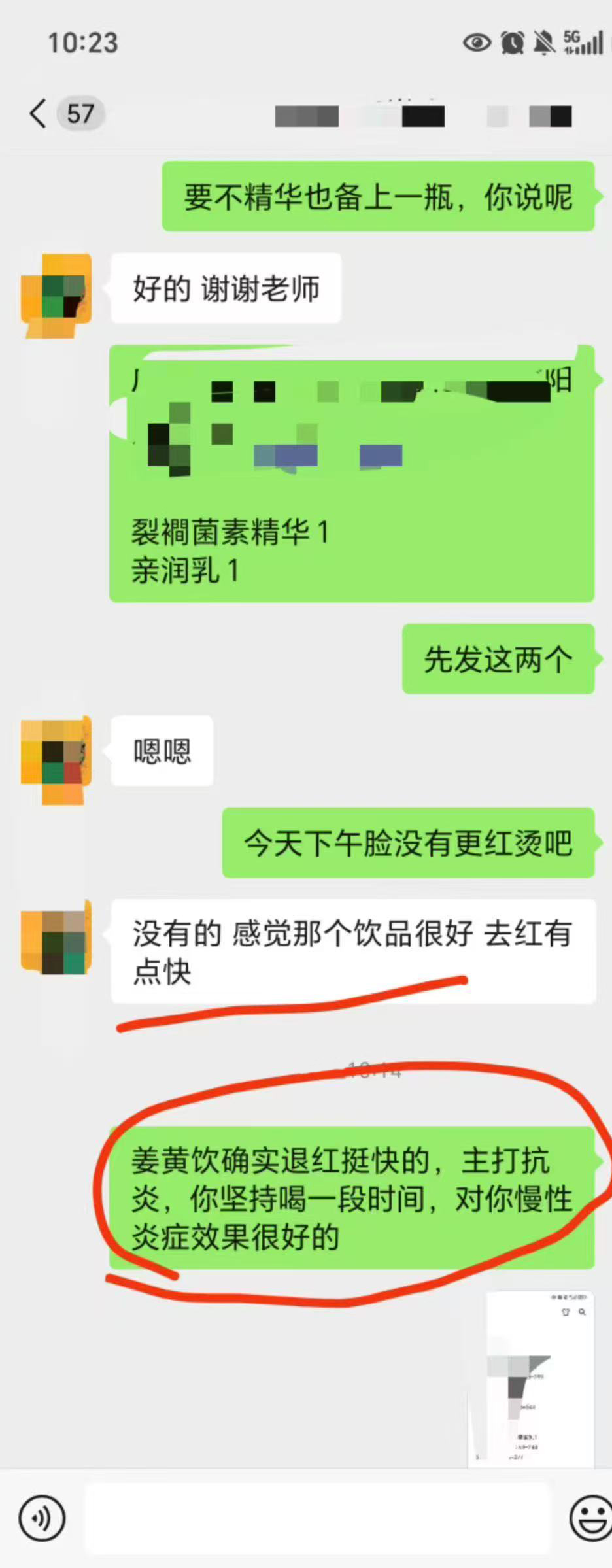Image resolution: width=612 pixels, height=1568 pixels.
Task: Open the sent image thumbnail
Action: click(540, 1378)
